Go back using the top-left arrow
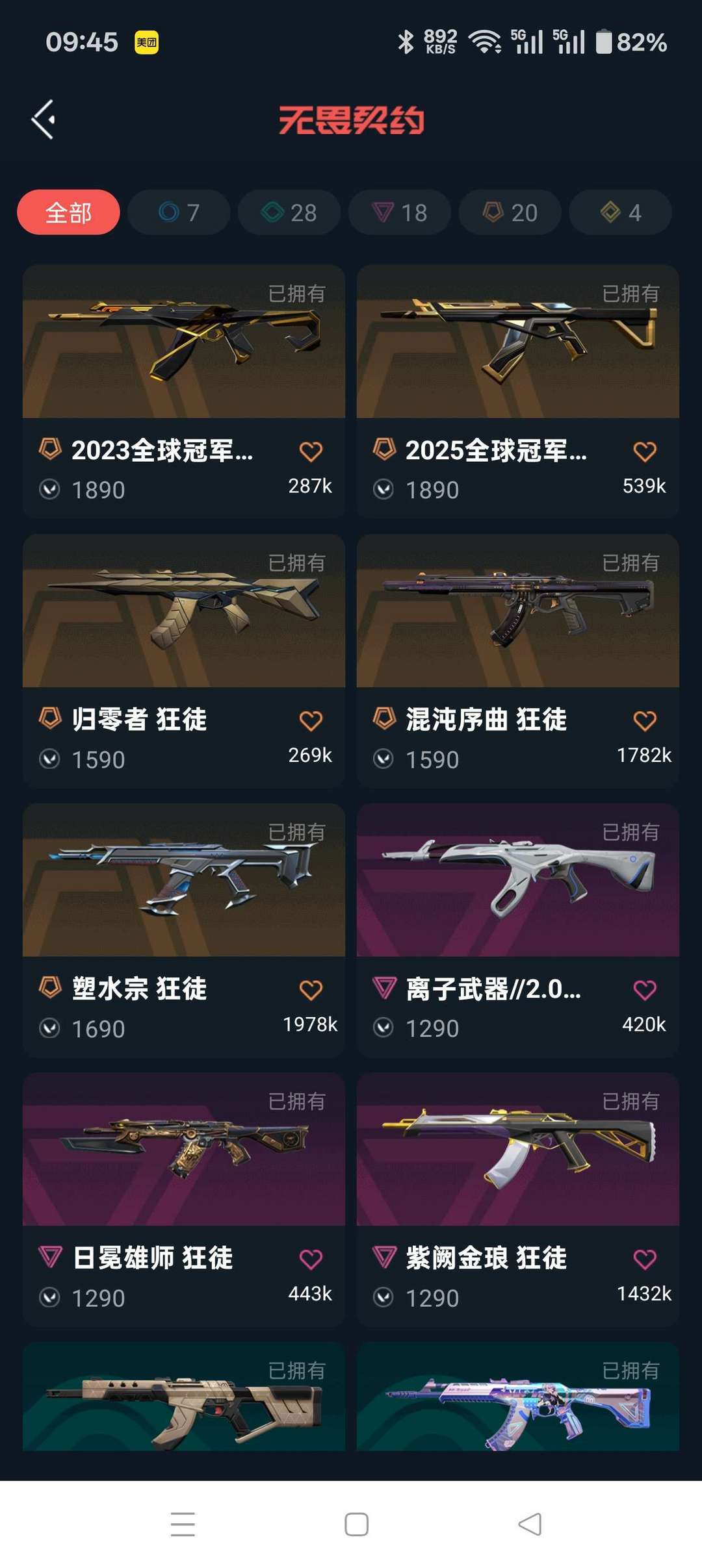 (43, 120)
